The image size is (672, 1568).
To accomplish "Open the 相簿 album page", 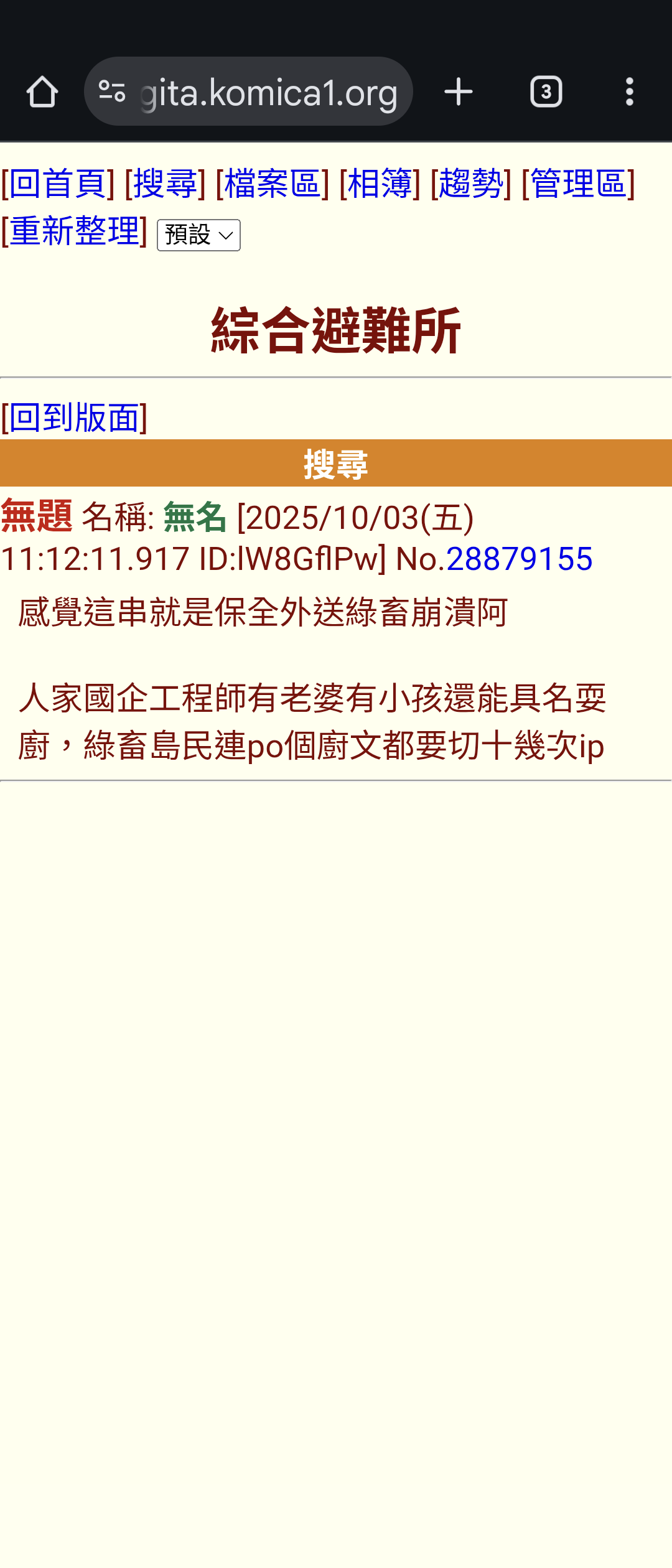I will click(x=380, y=184).
